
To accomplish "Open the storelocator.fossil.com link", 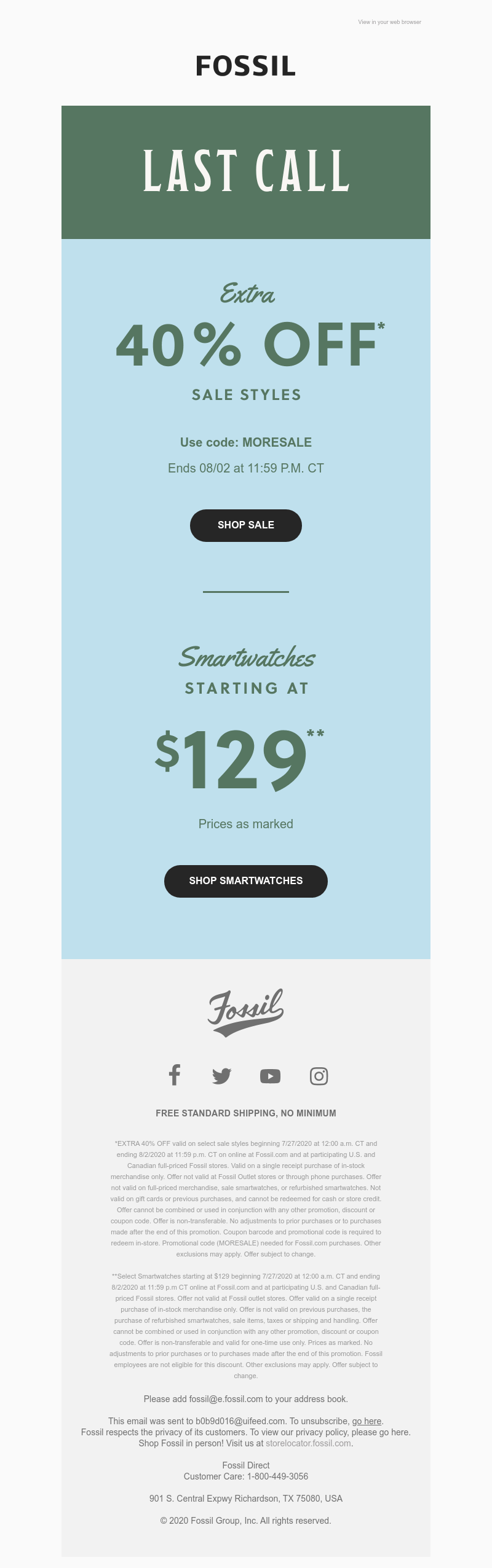I will (x=308, y=1443).
